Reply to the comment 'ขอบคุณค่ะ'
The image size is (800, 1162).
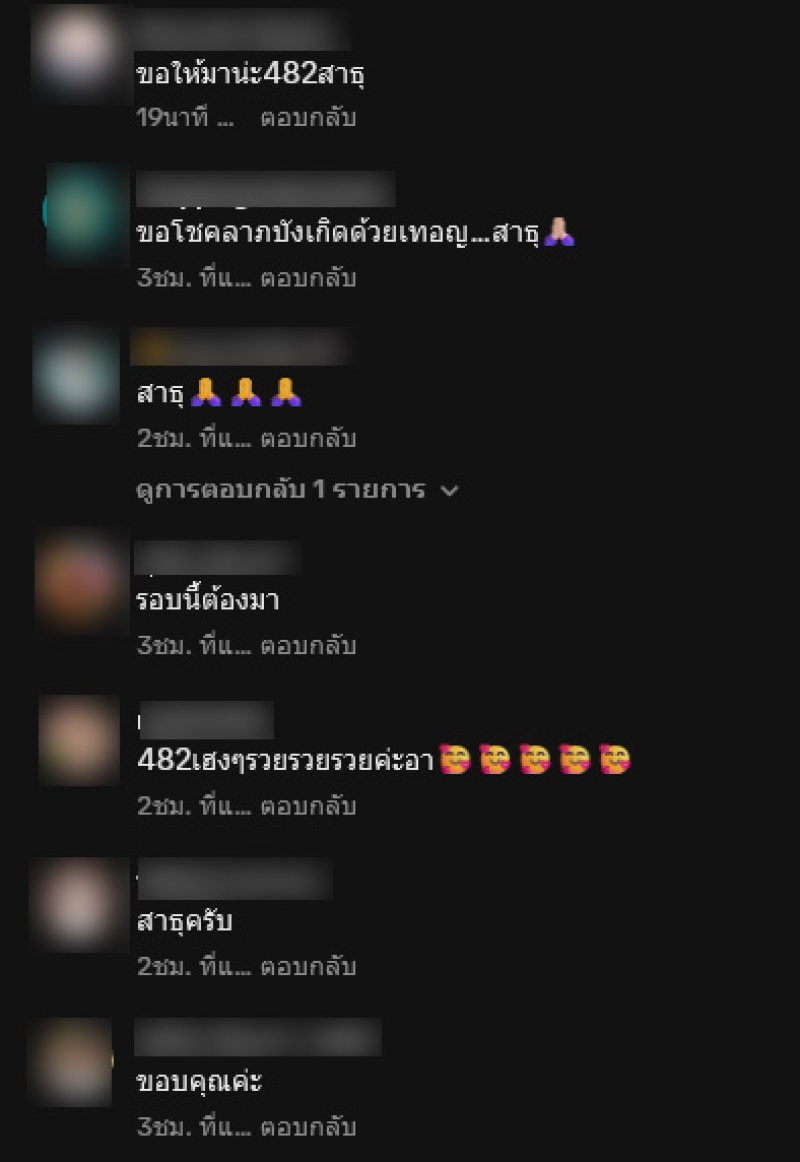click(x=308, y=1127)
